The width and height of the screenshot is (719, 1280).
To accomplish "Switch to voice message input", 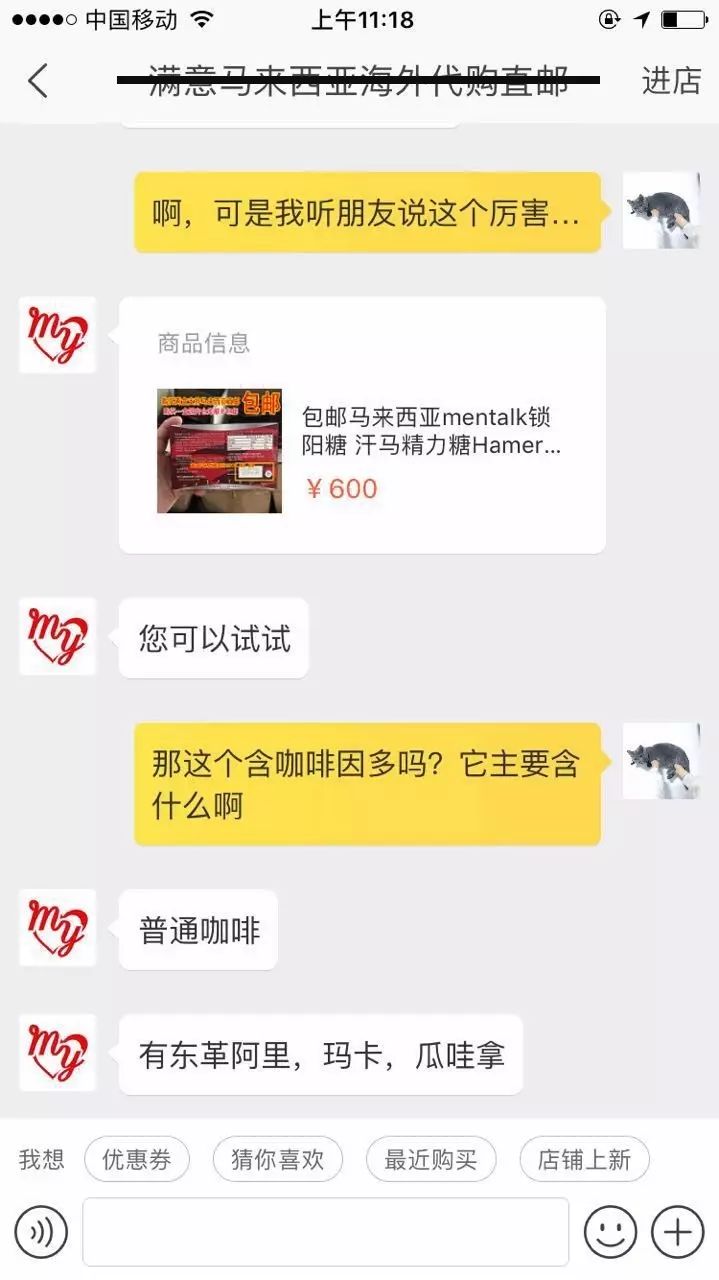I will [41, 1232].
